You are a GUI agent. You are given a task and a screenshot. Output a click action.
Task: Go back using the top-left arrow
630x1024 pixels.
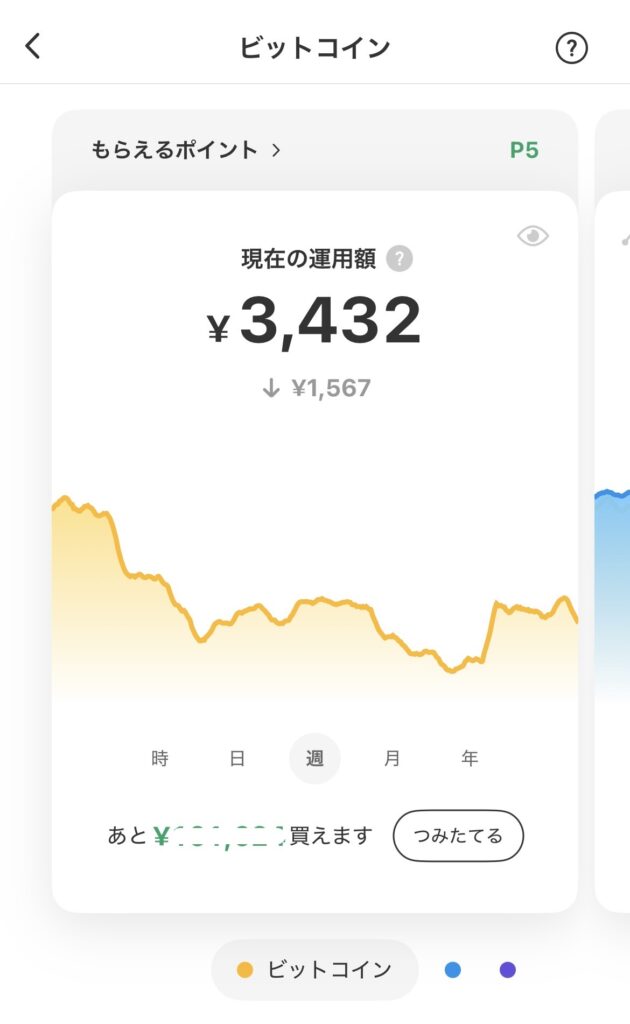(x=33, y=46)
